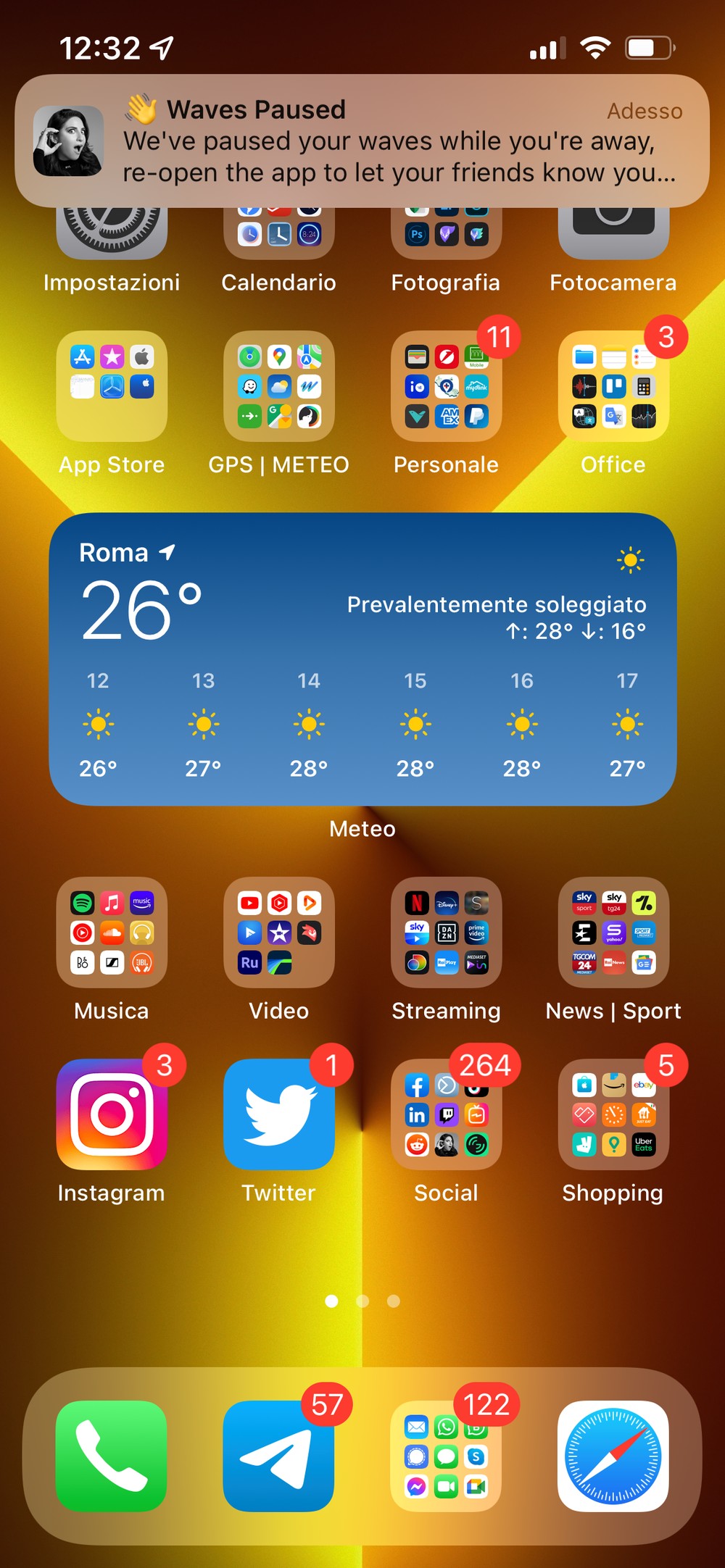Open the Roma Meteo weather widget

[x=362, y=659]
